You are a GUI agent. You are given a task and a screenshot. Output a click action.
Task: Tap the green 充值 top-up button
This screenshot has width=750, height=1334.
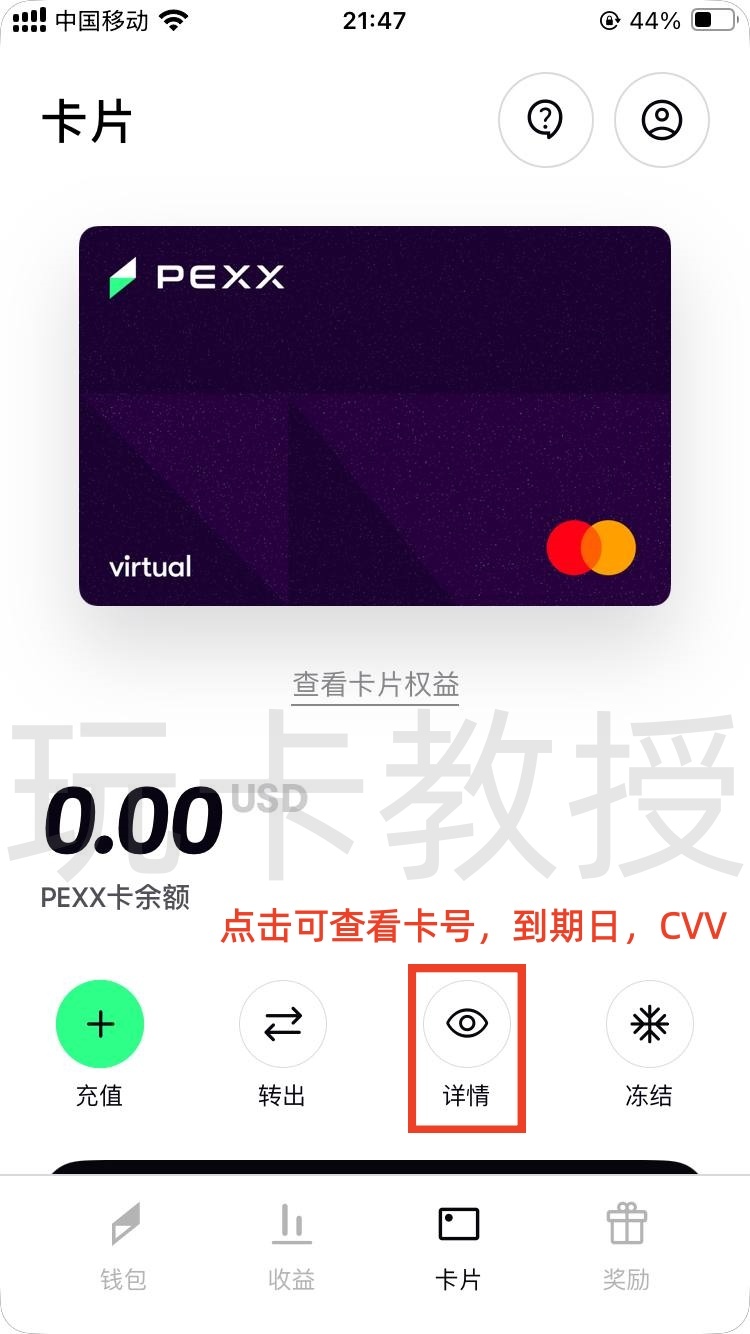click(100, 1025)
